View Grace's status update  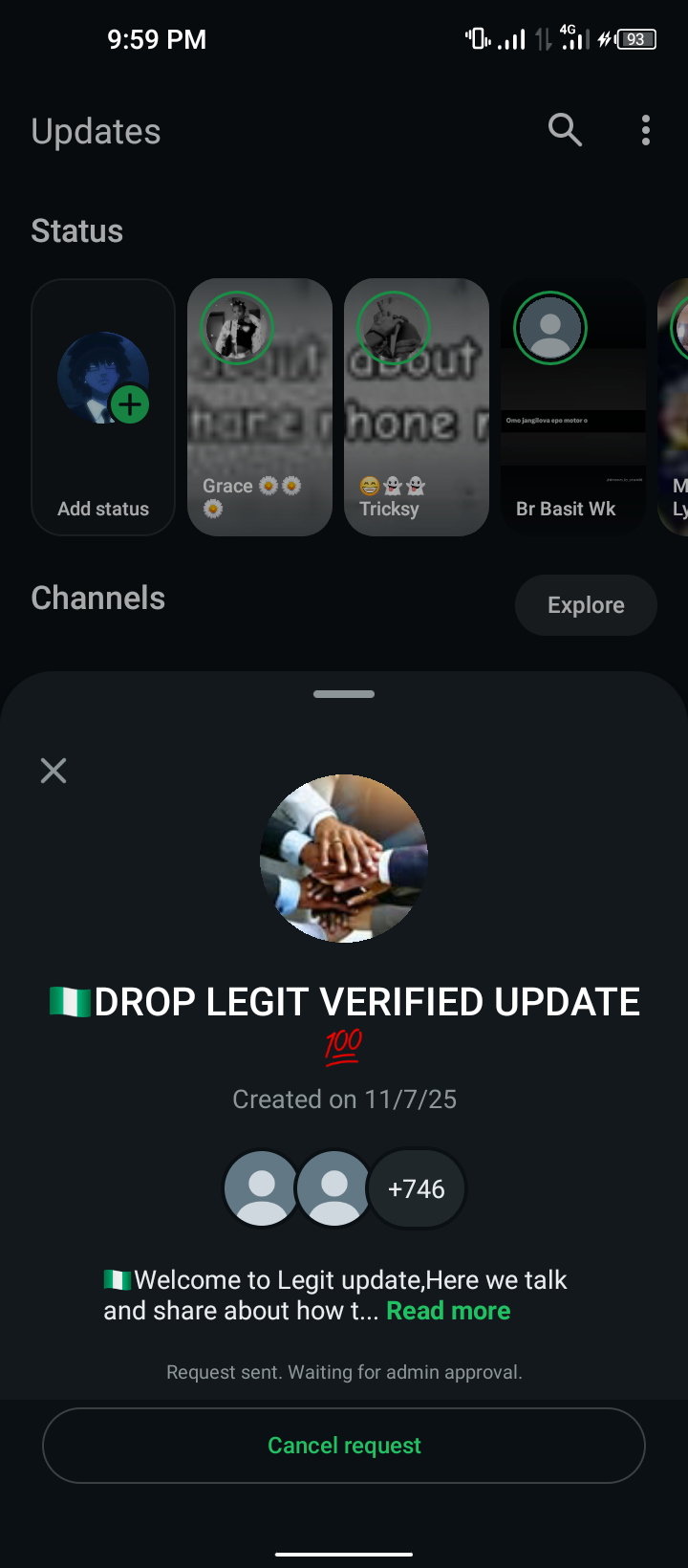tap(260, 407)
